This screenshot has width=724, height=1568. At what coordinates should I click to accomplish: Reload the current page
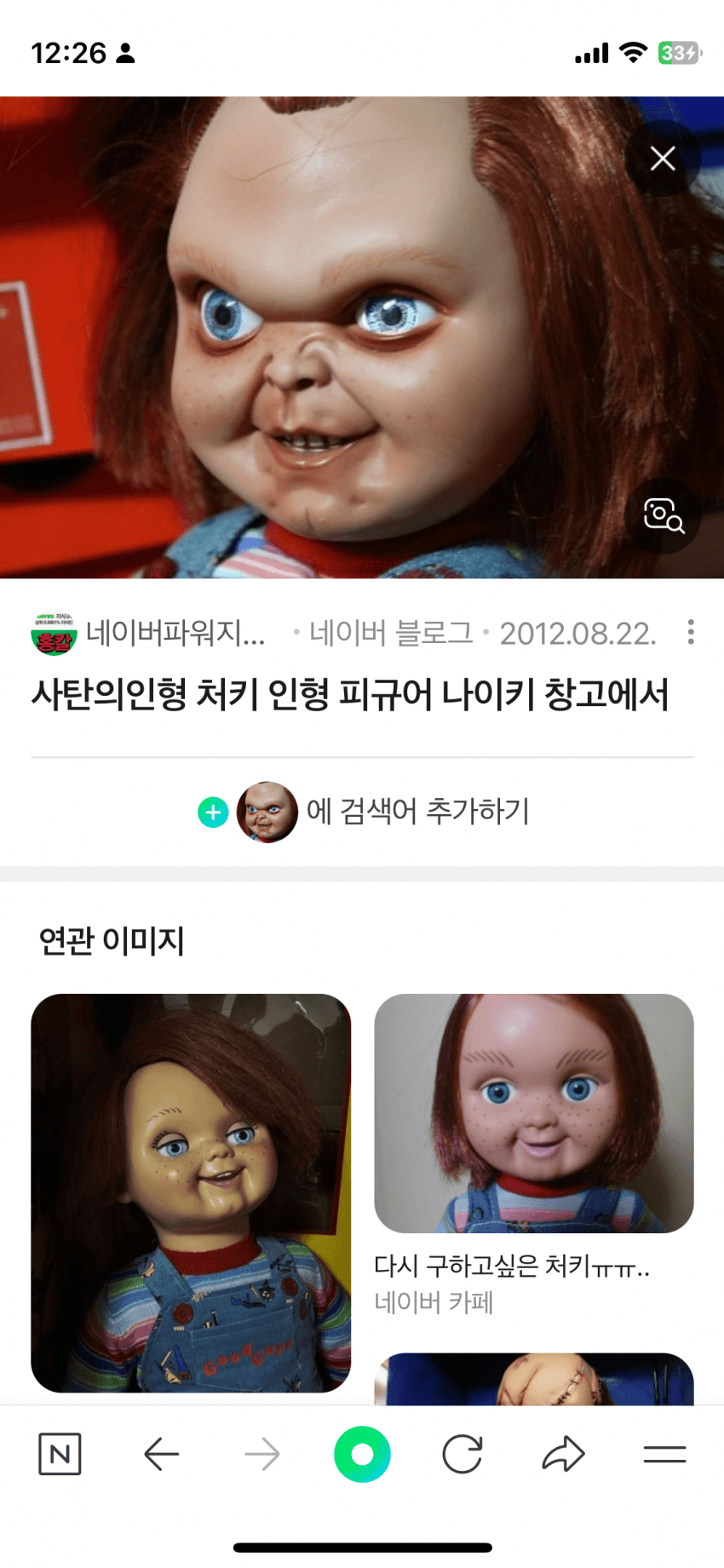click(463, 1454)
